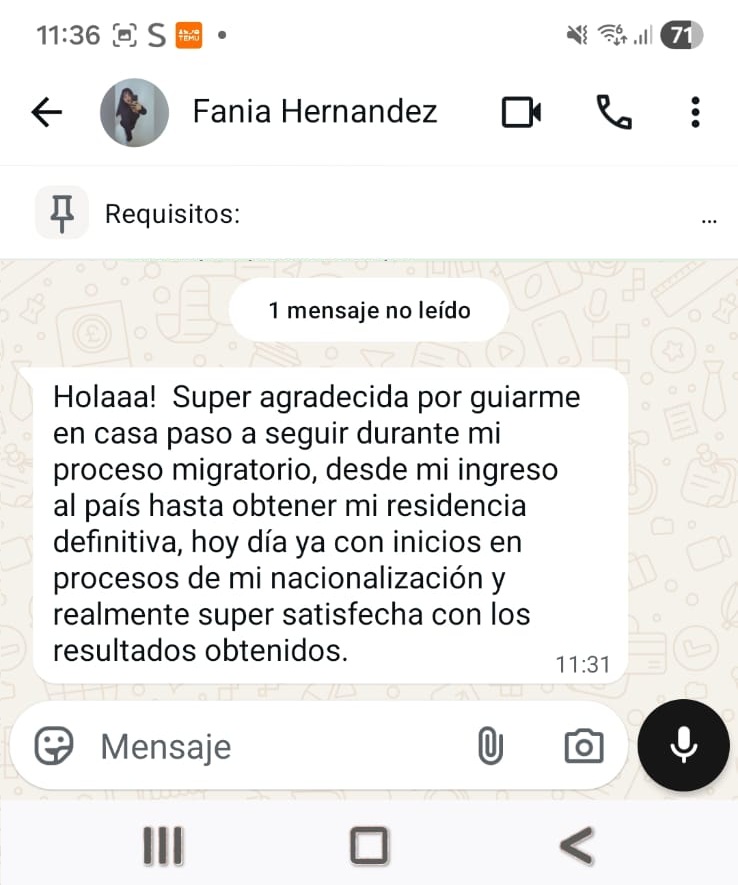Start a video call with Fania Hernandez
This screenshot has height=885, width=738.
coord(521,112)
